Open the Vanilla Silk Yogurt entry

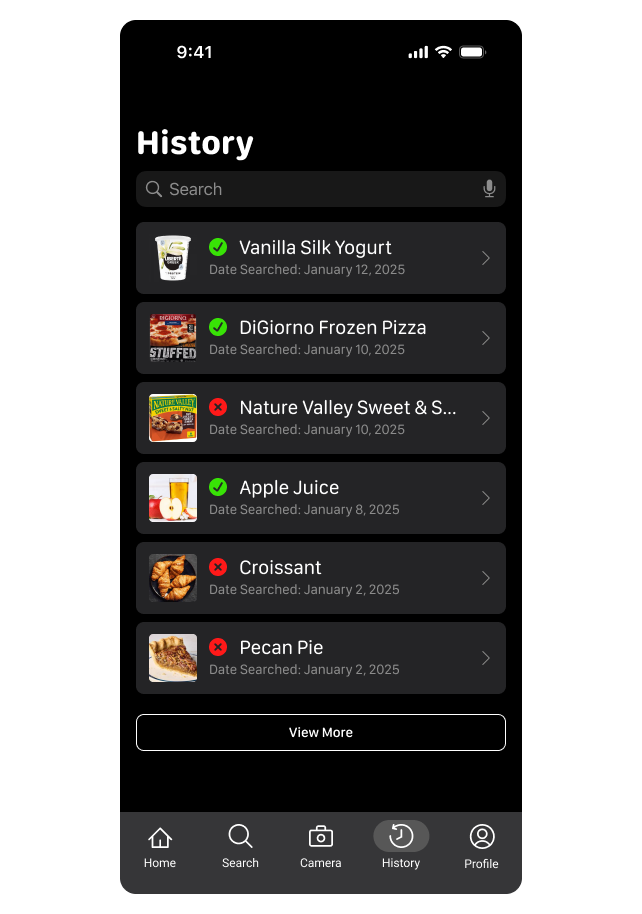[x=320, y=258]
